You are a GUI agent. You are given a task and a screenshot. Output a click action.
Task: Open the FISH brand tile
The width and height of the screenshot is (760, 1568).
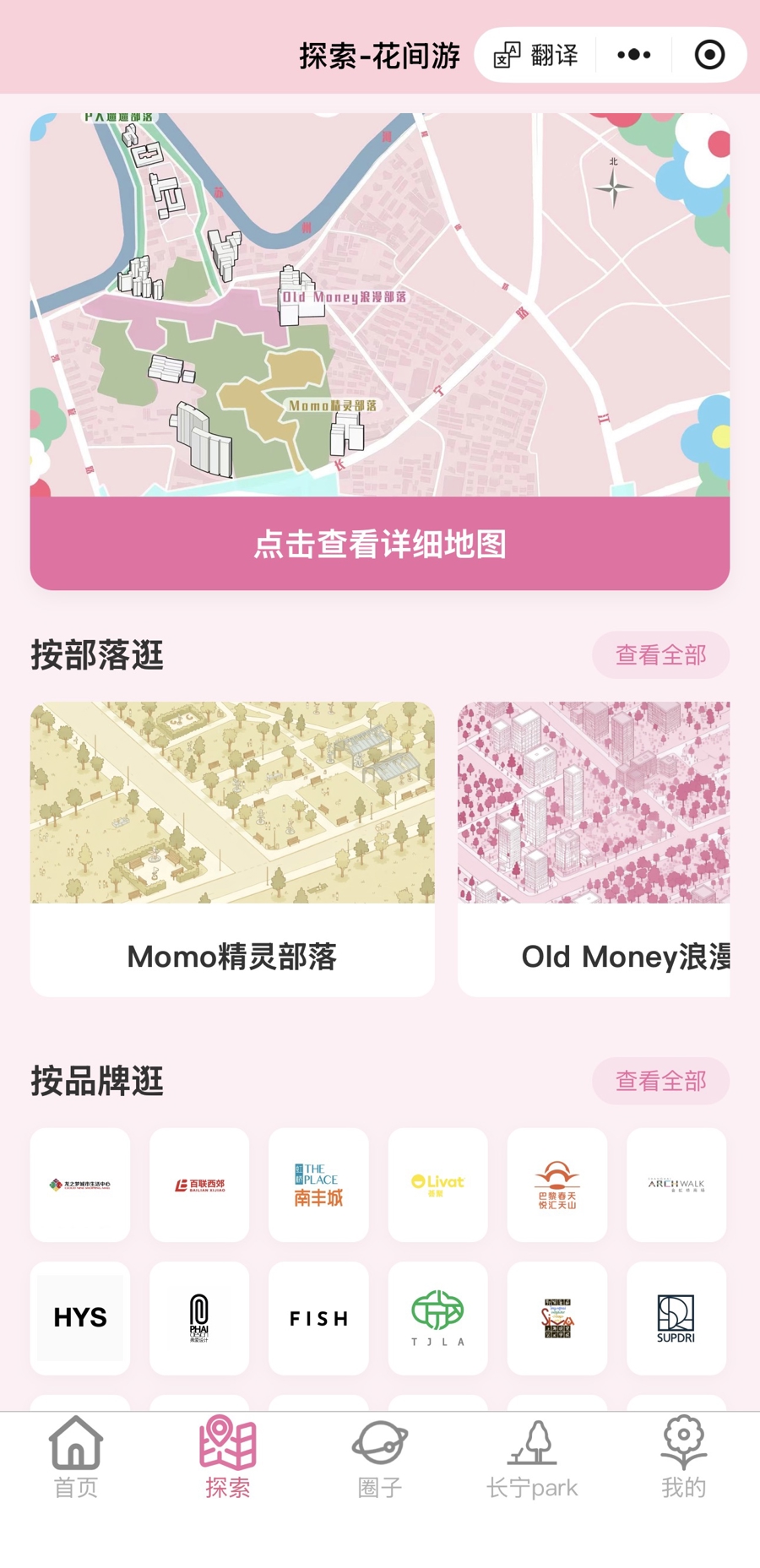point(318,1318)
